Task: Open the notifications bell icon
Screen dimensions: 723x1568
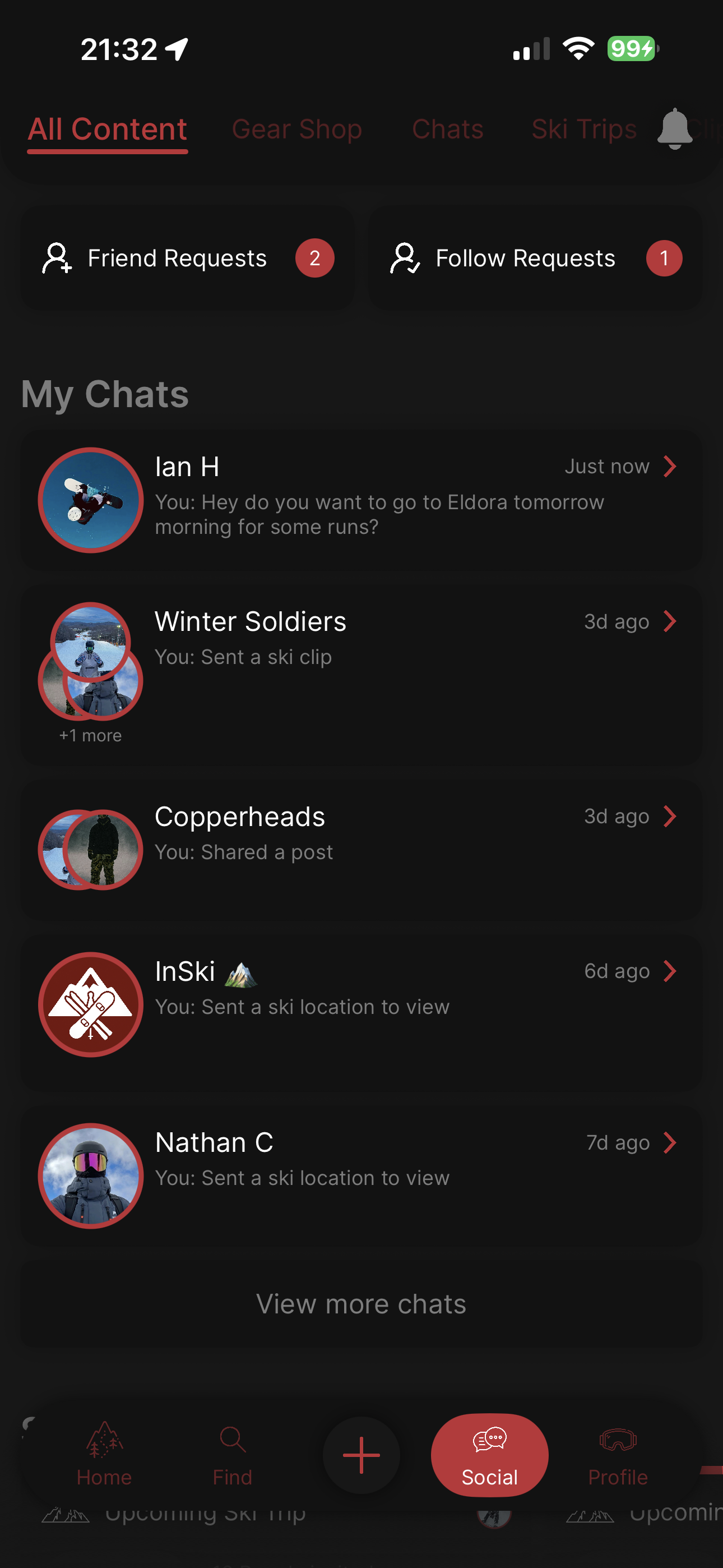Action: [674, 128]
